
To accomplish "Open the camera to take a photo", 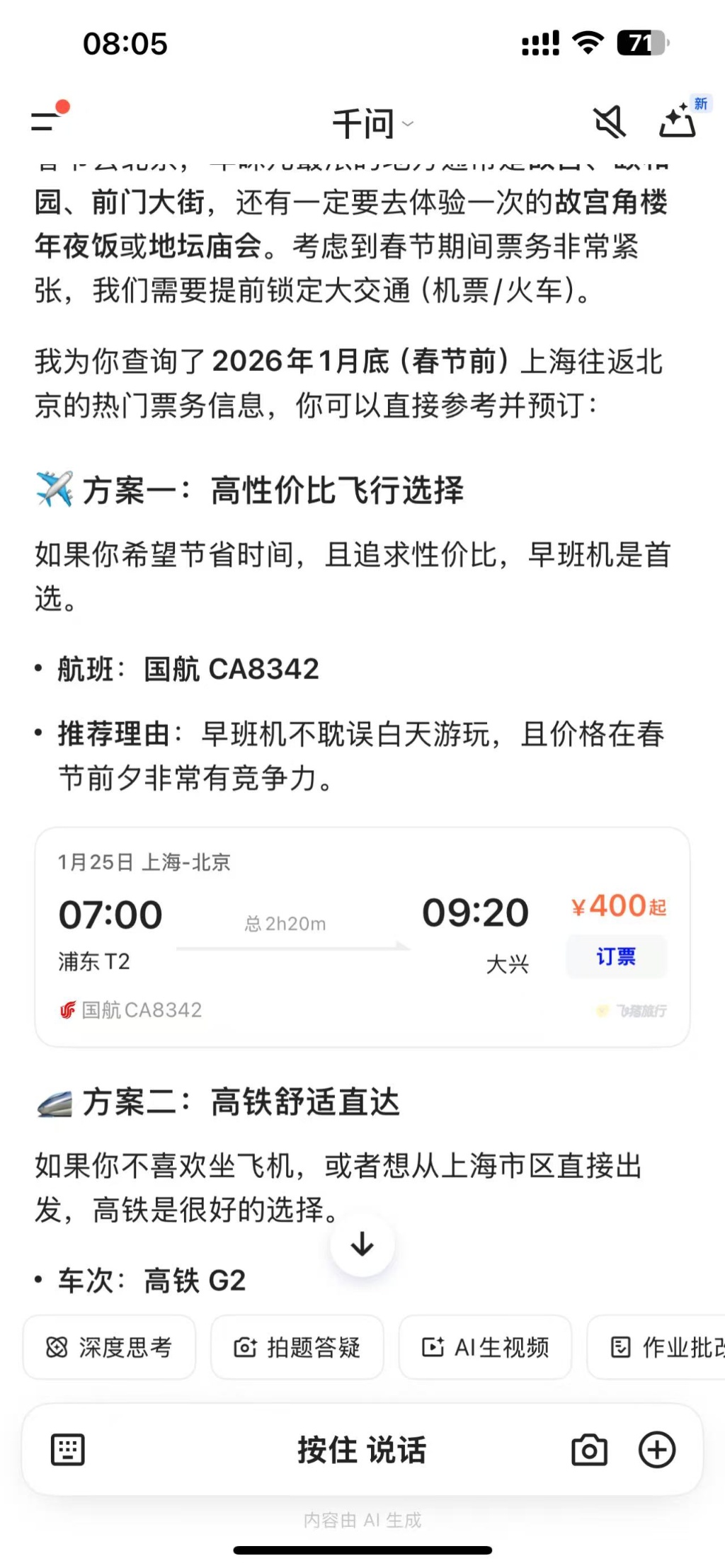I will point(589,1449).
